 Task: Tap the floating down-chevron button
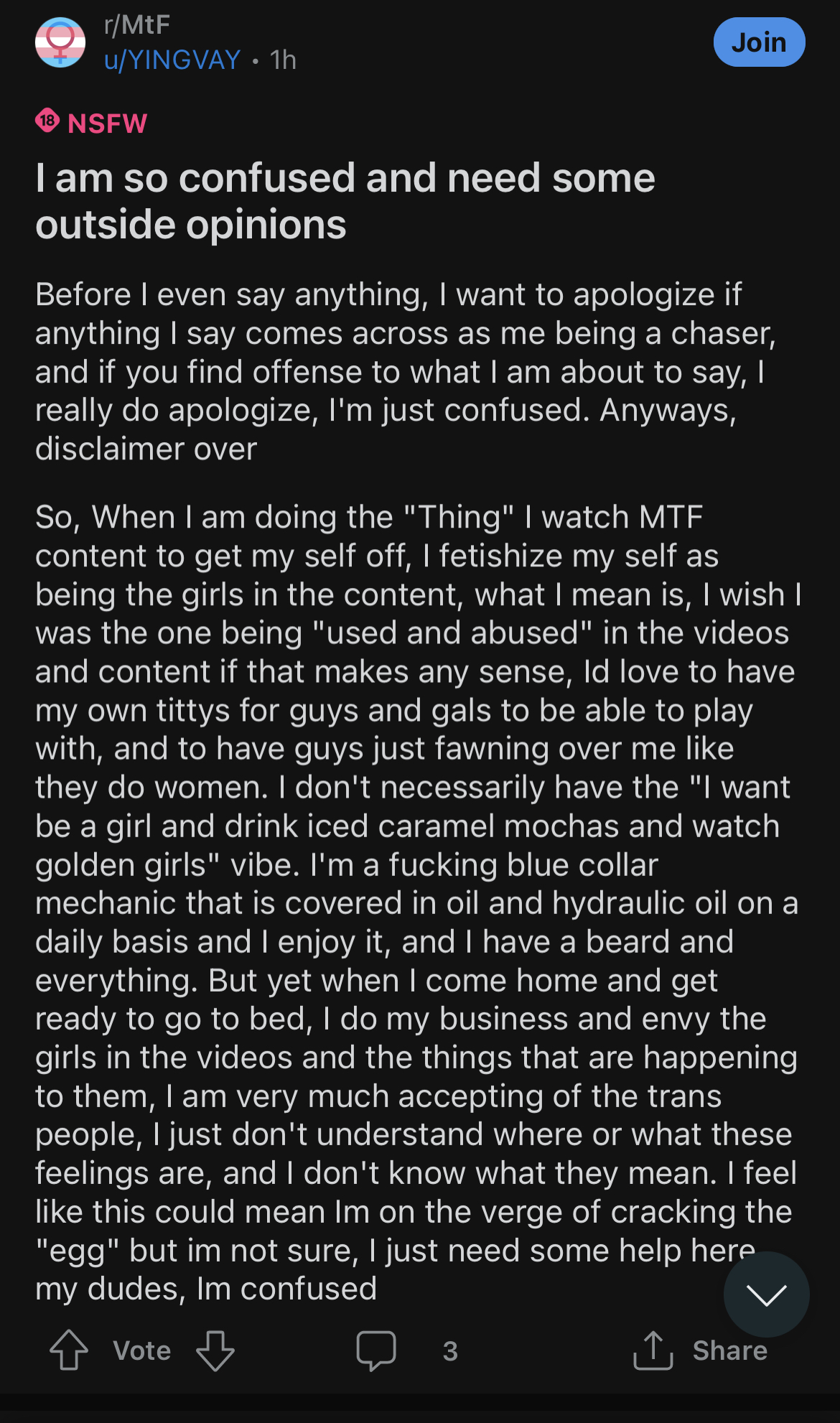(766, 1294)
